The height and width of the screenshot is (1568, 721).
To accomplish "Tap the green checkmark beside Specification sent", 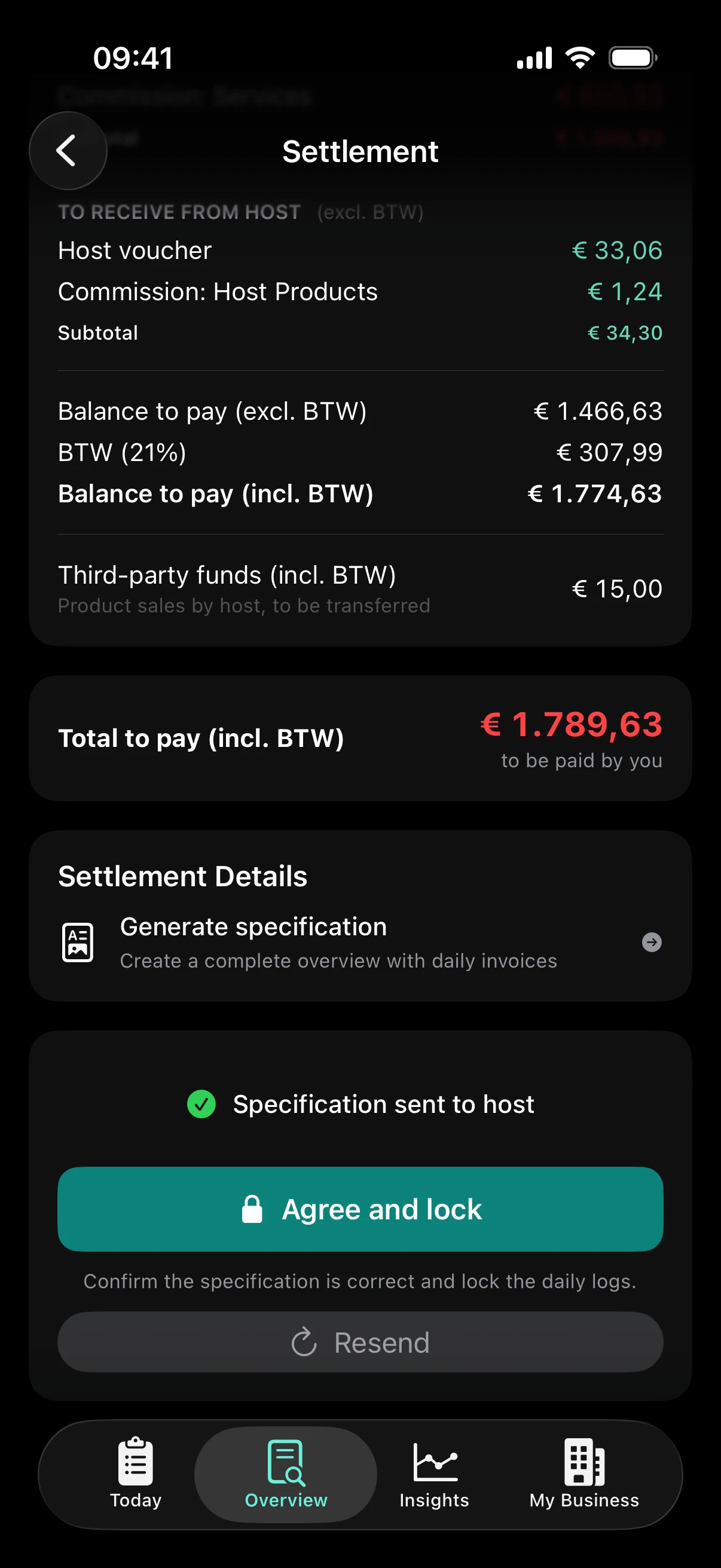I will tap(201, 1103).
